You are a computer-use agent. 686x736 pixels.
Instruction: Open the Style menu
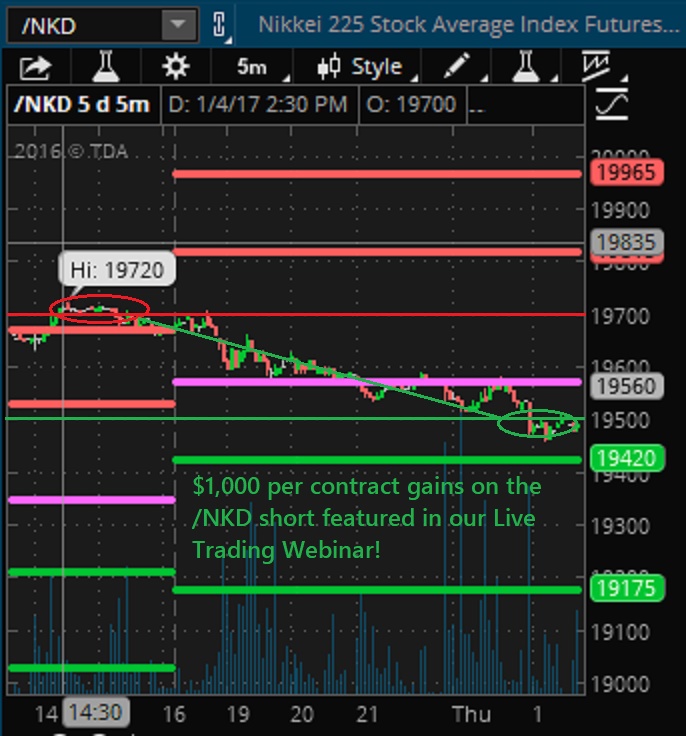(x=360, y=68)
